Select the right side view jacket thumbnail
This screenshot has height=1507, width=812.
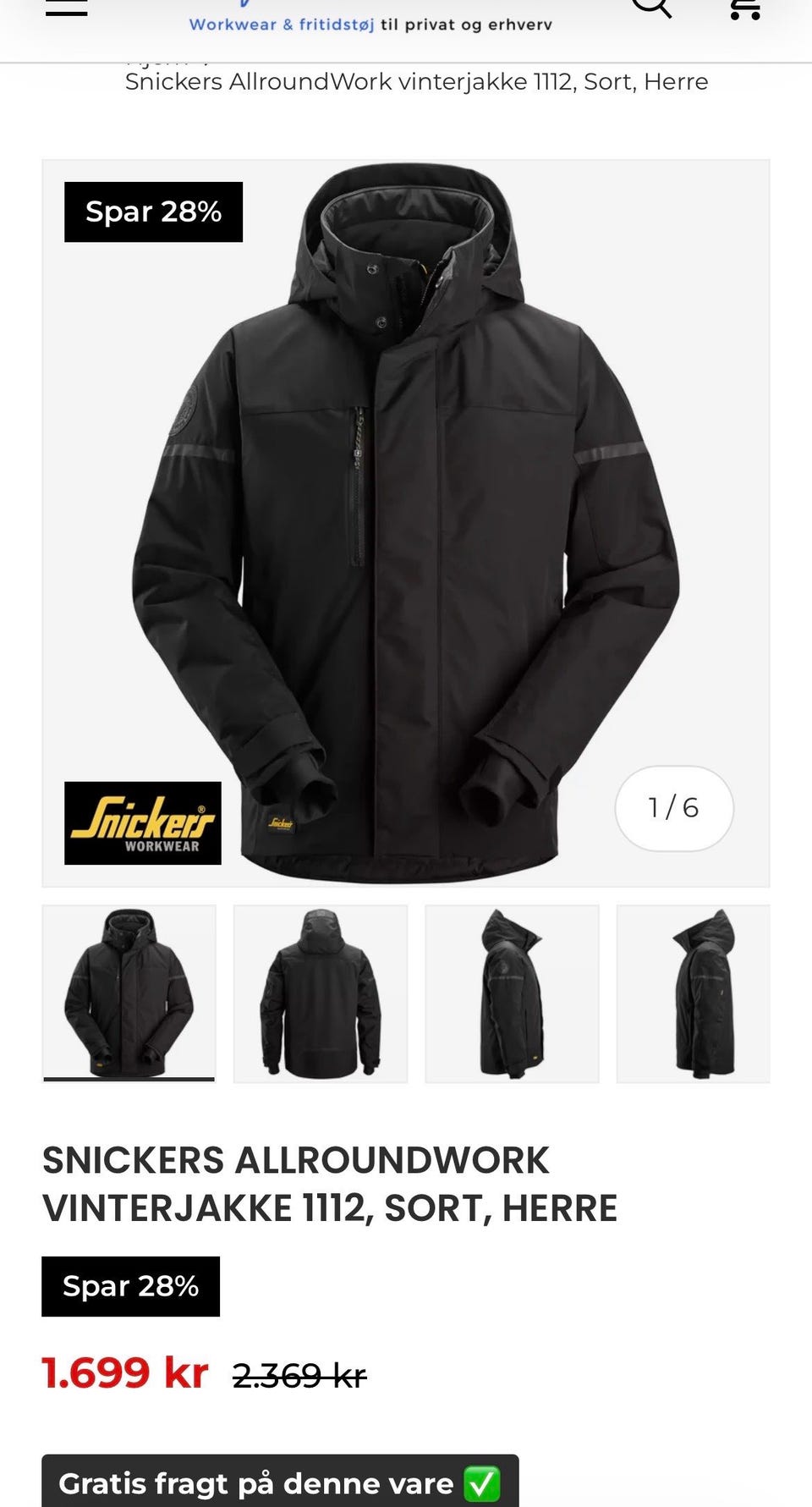pos(694,993)
